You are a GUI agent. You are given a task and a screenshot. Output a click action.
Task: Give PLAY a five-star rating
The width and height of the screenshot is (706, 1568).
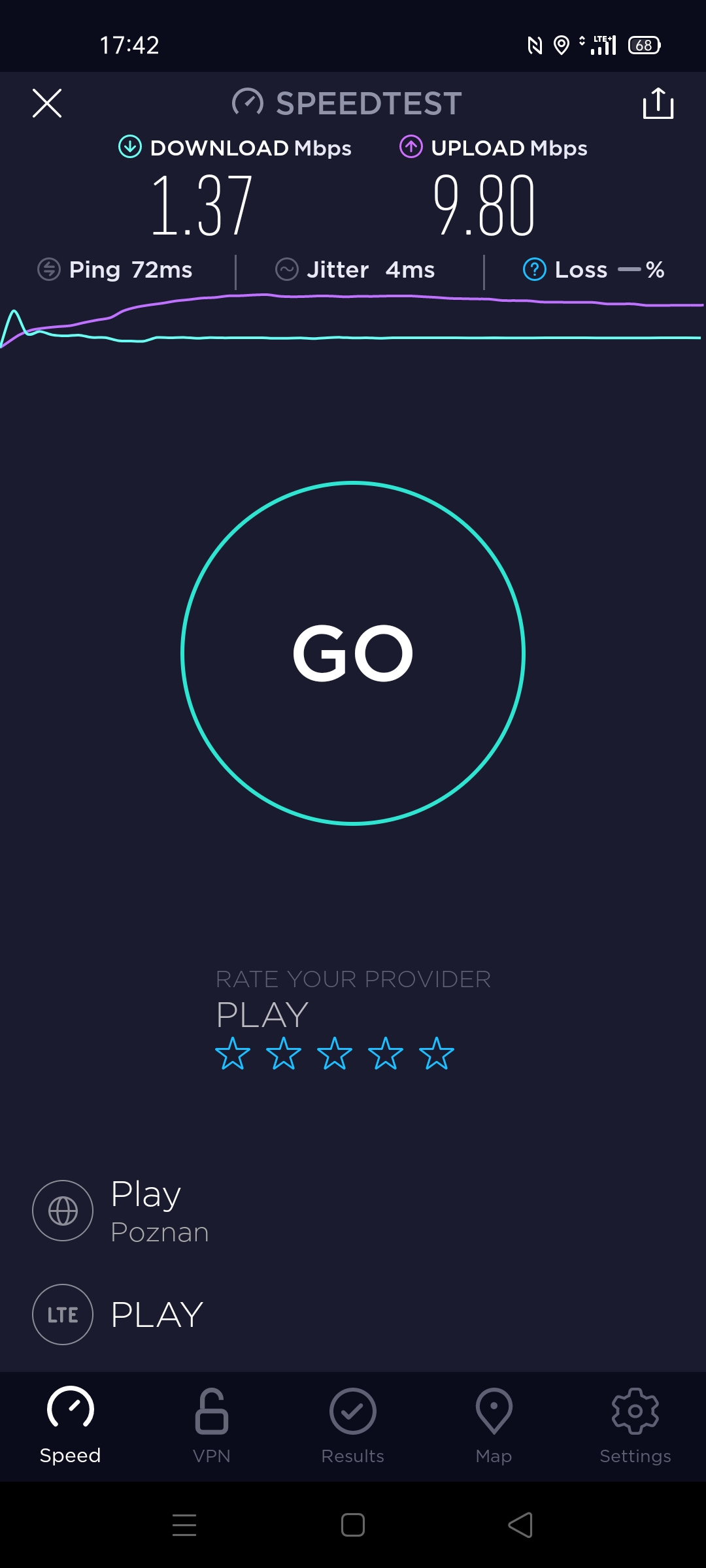[437, 1053]
